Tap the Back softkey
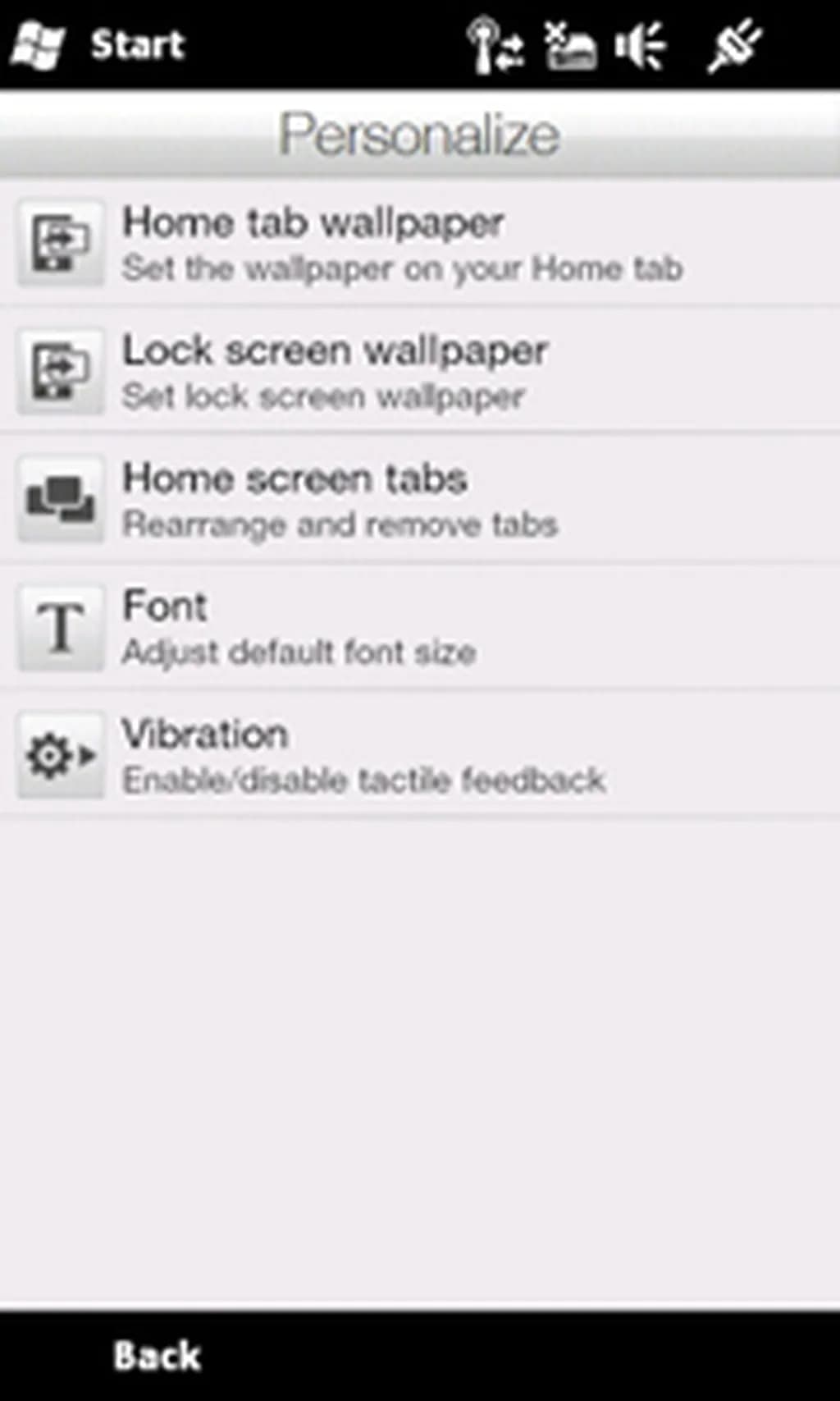The width and height of the screenshot is (840, 1401). click(157, 1356)
